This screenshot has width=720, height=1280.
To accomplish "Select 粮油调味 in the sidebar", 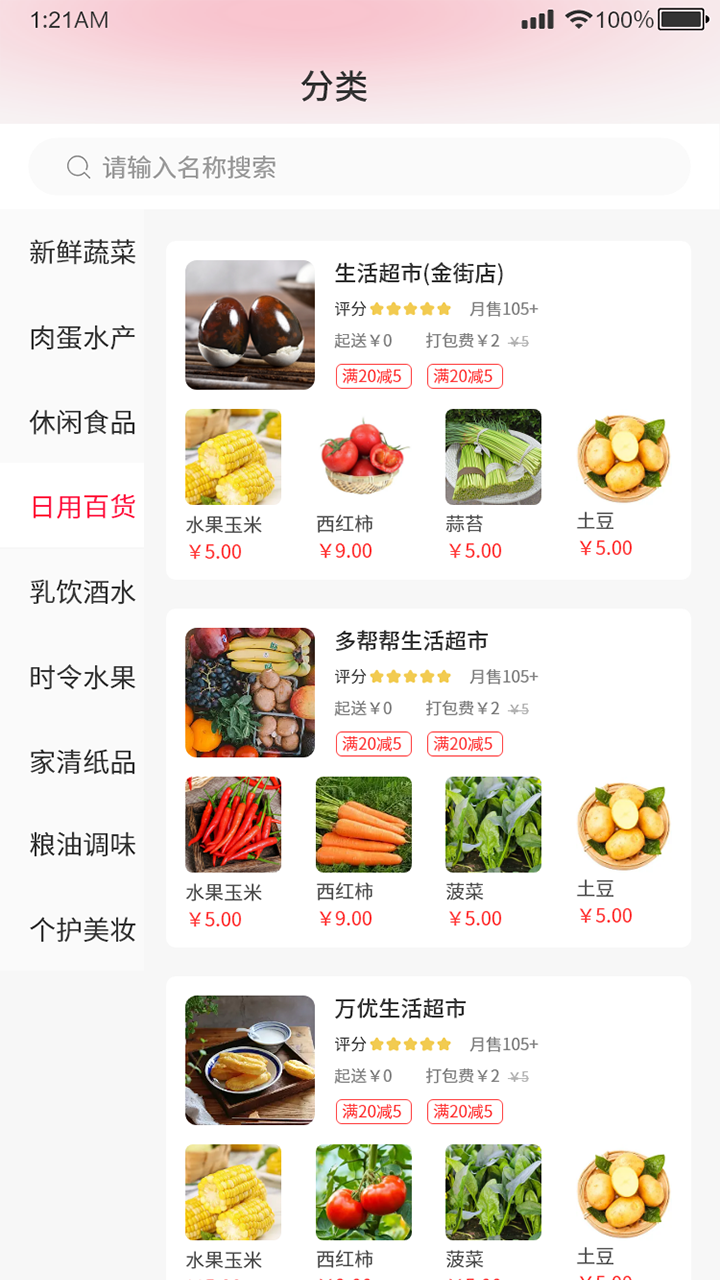I will [x=82, y=845].
